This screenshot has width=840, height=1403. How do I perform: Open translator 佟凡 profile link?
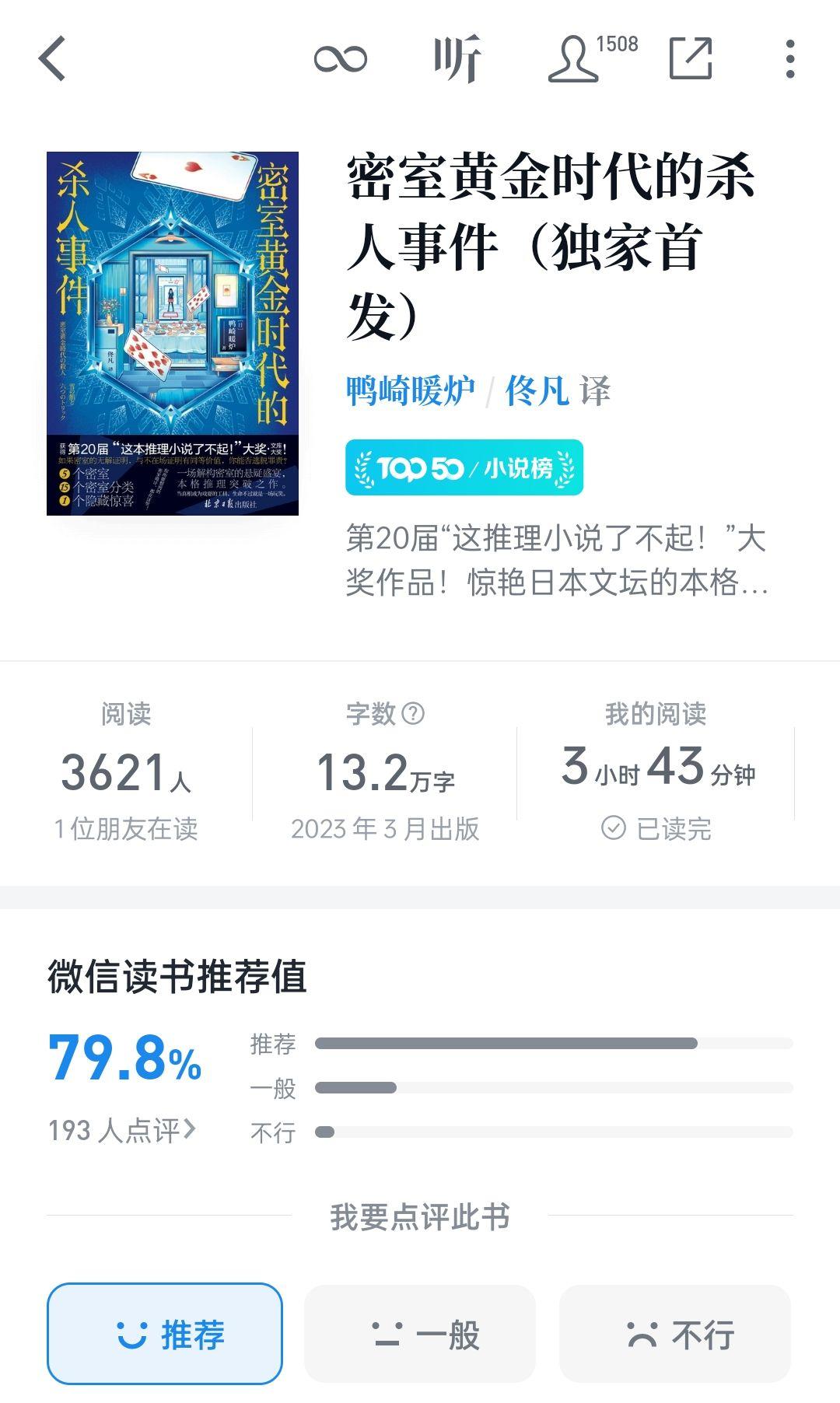(537, 393)
